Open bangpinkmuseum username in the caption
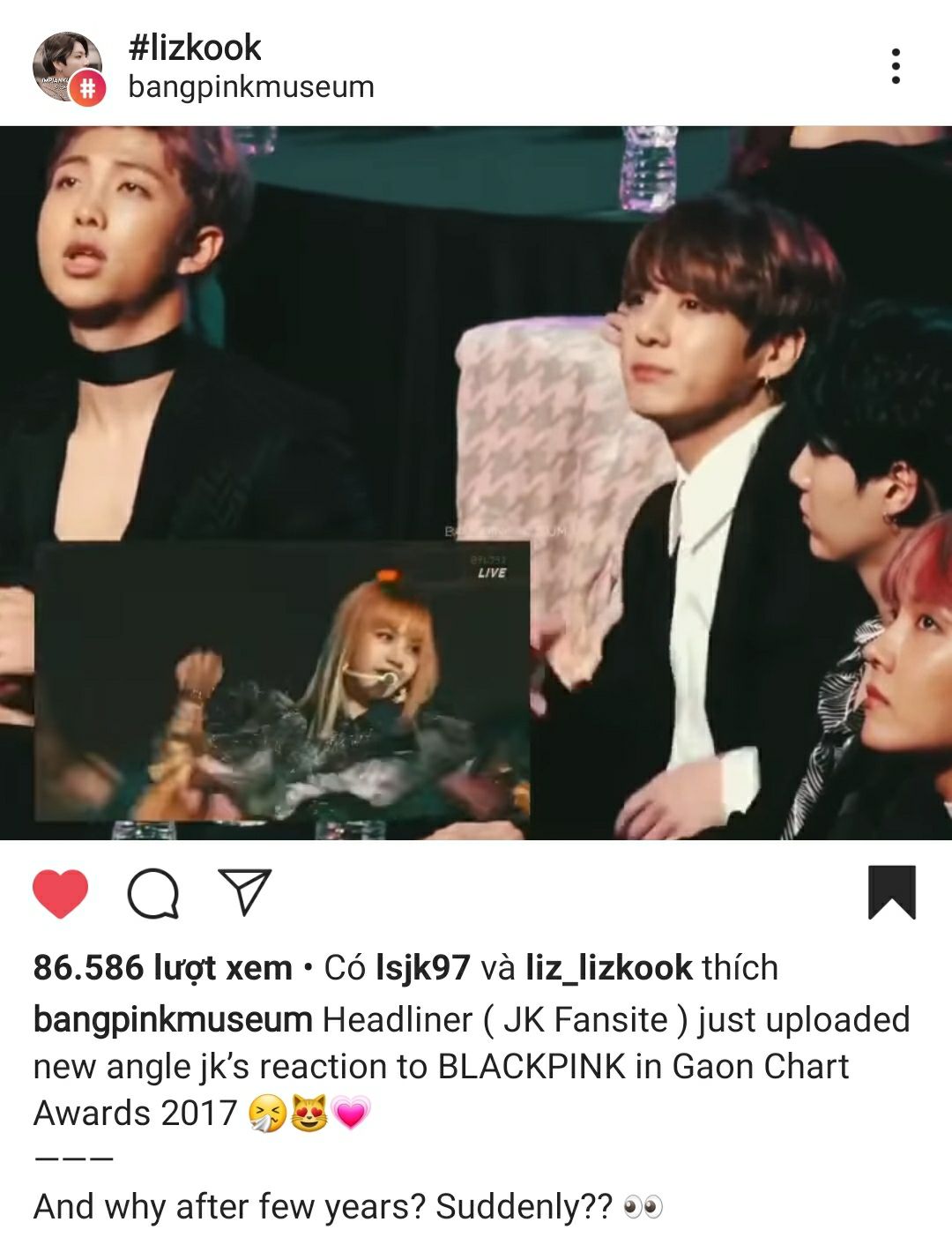This screenshot has width=952, height=1237. (x=173, y=1019)
